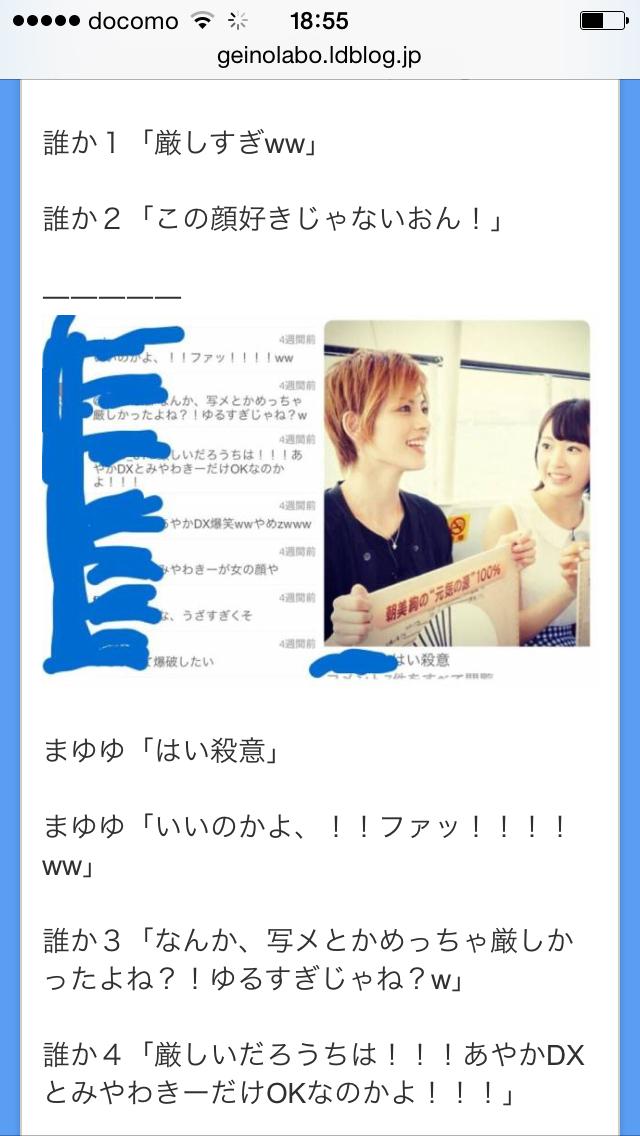
Task: Tap the geinolabo.ldblog.jp address bar
Action: pyautogui.click(x=319, y=56)
